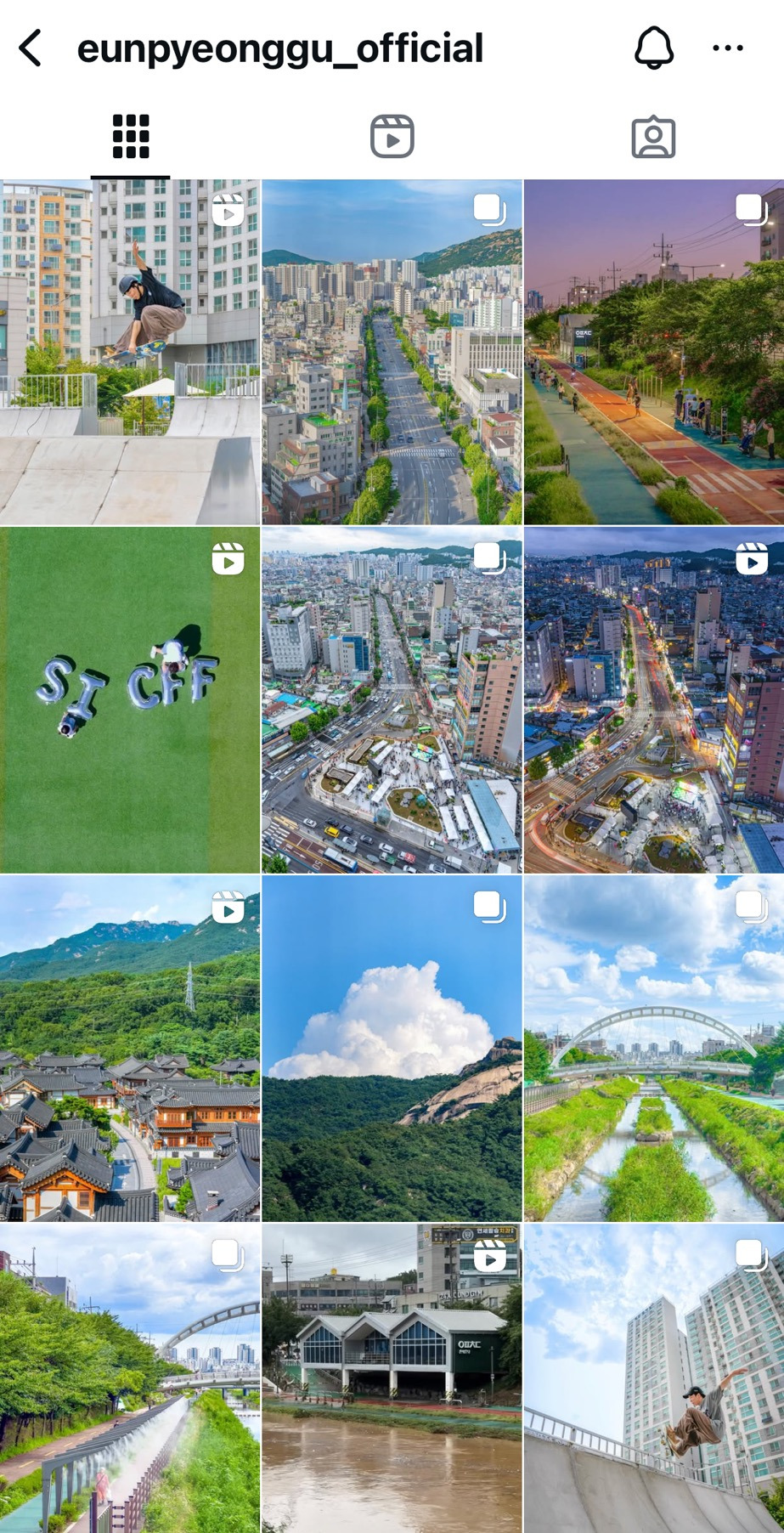Play the night plaza intersection aerial reel
Viewport: 784px width, 1533px height.
653,699
